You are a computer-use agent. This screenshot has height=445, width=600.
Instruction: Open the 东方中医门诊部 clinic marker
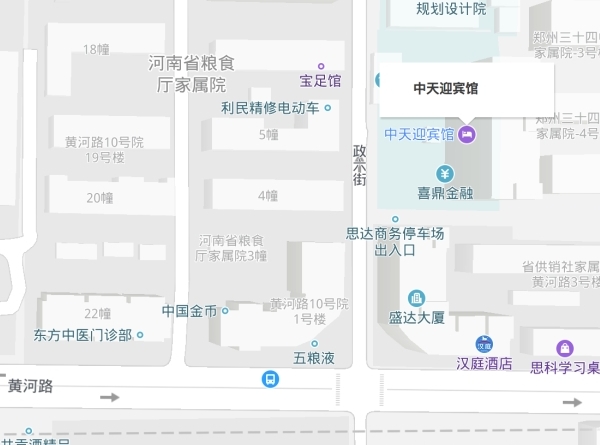140,335
